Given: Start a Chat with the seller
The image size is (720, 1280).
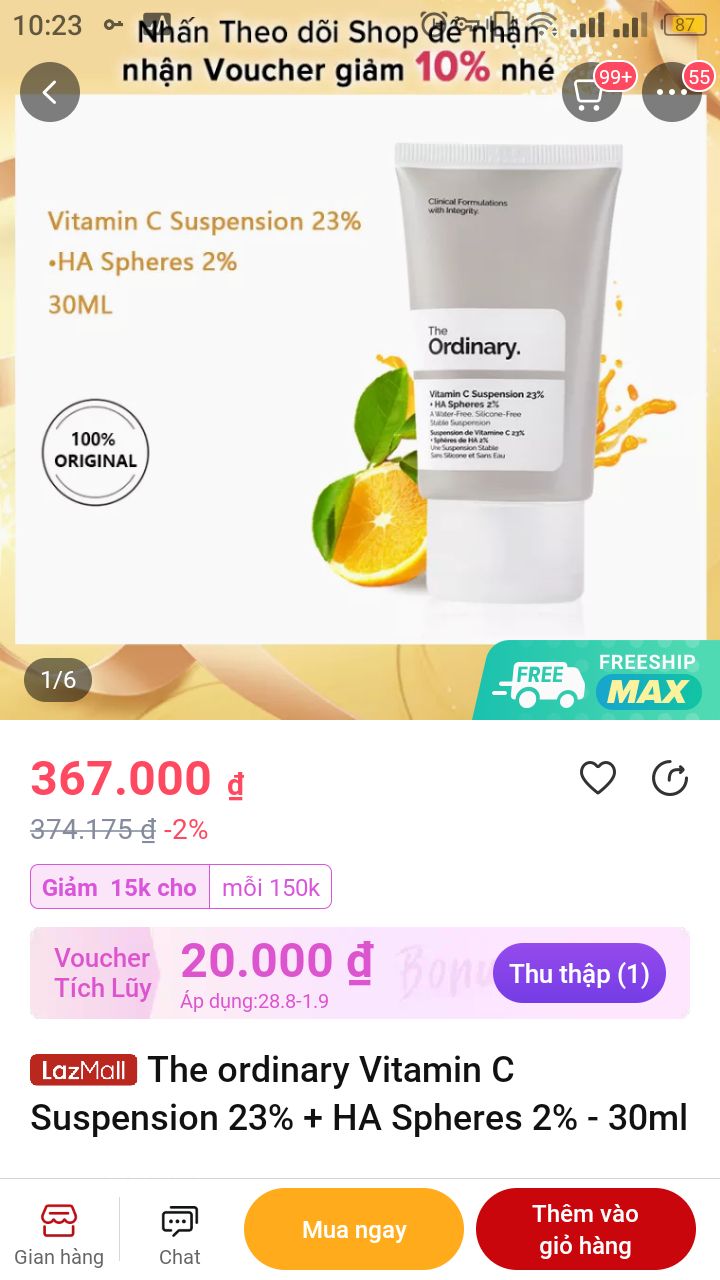Looking at the screenshot, I should point(180,1235).
